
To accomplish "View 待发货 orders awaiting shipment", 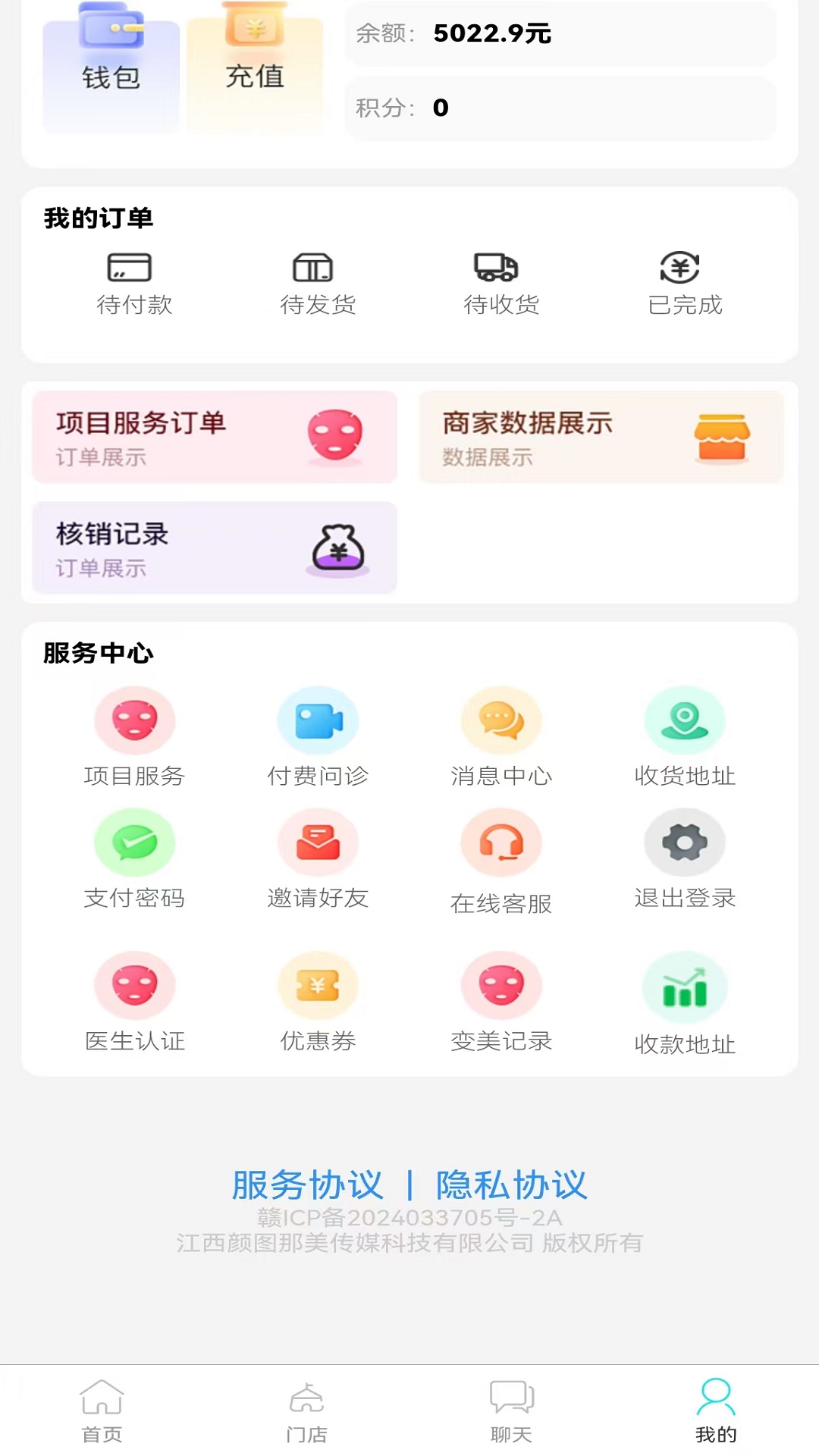I will point(318,284).
